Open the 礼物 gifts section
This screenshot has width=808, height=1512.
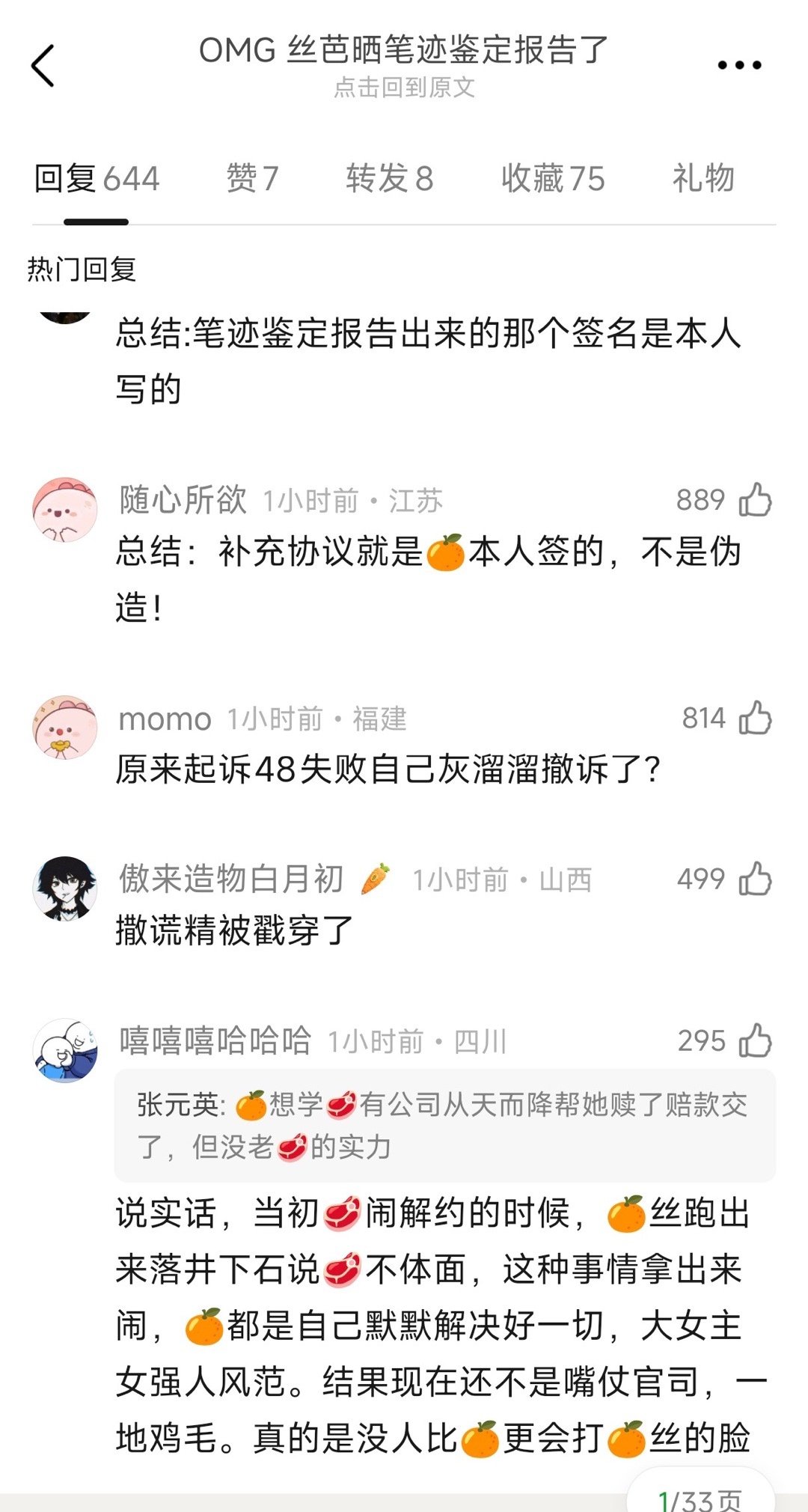click(704, 180)
